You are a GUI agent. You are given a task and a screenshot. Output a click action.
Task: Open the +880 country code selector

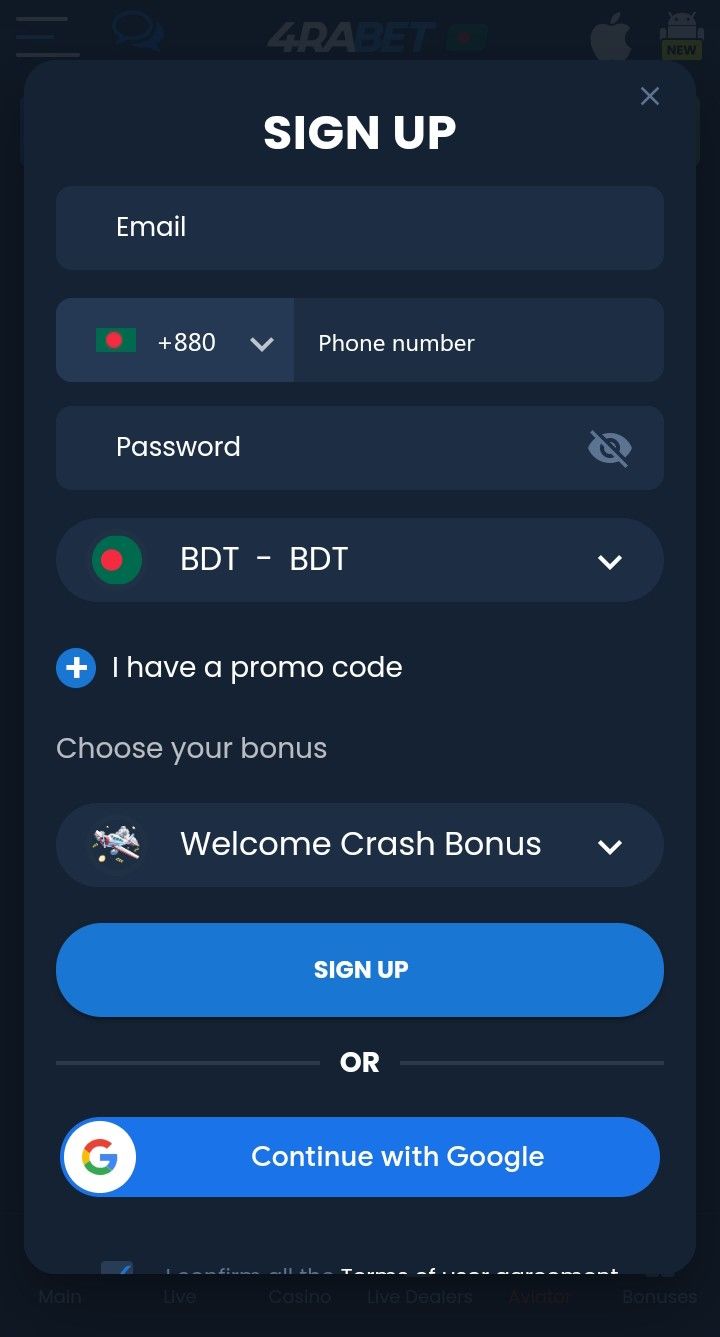[176, 342]
